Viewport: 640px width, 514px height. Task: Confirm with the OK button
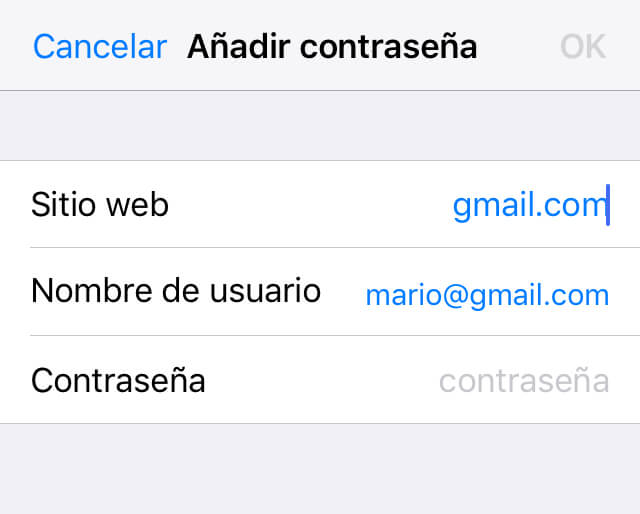click(583, 47)
